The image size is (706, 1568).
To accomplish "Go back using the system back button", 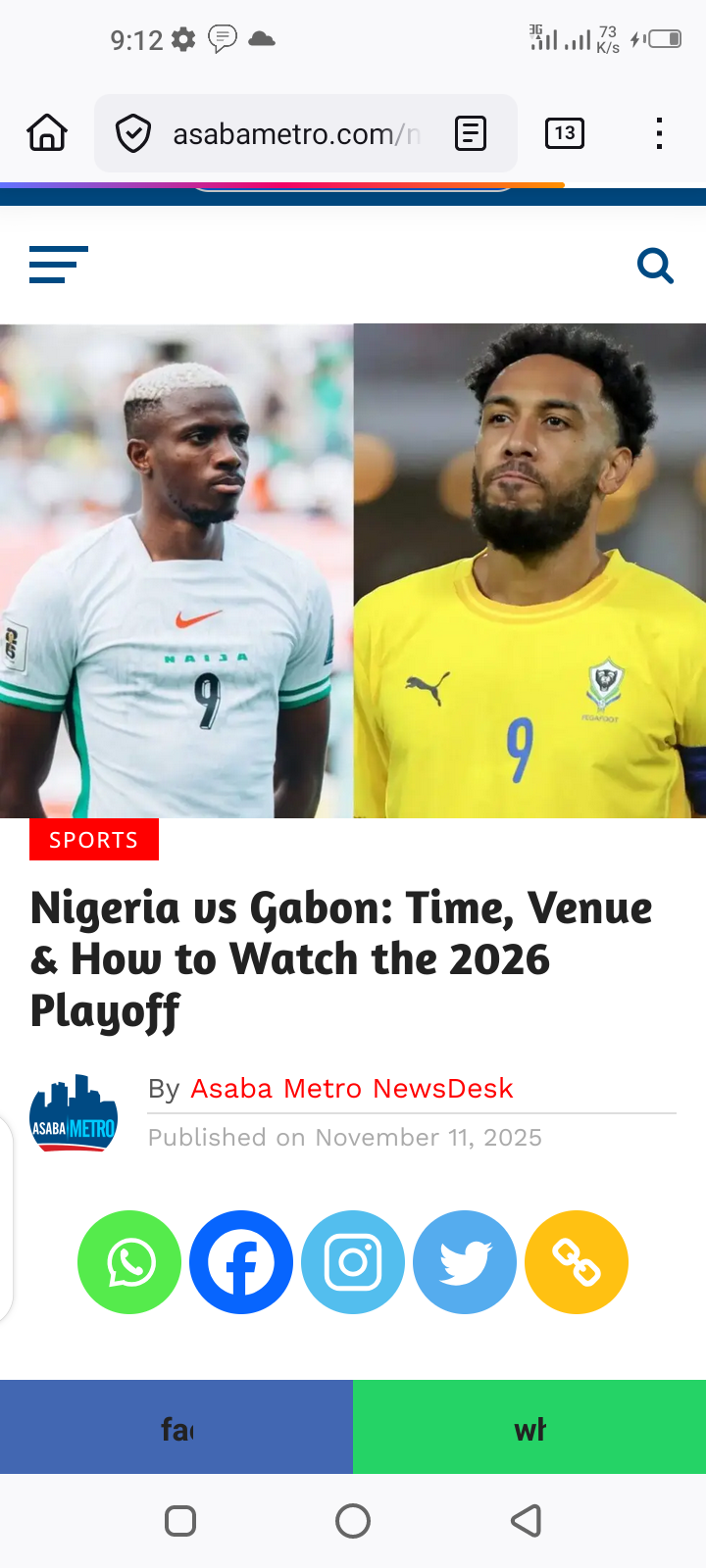I will 527,1521.
